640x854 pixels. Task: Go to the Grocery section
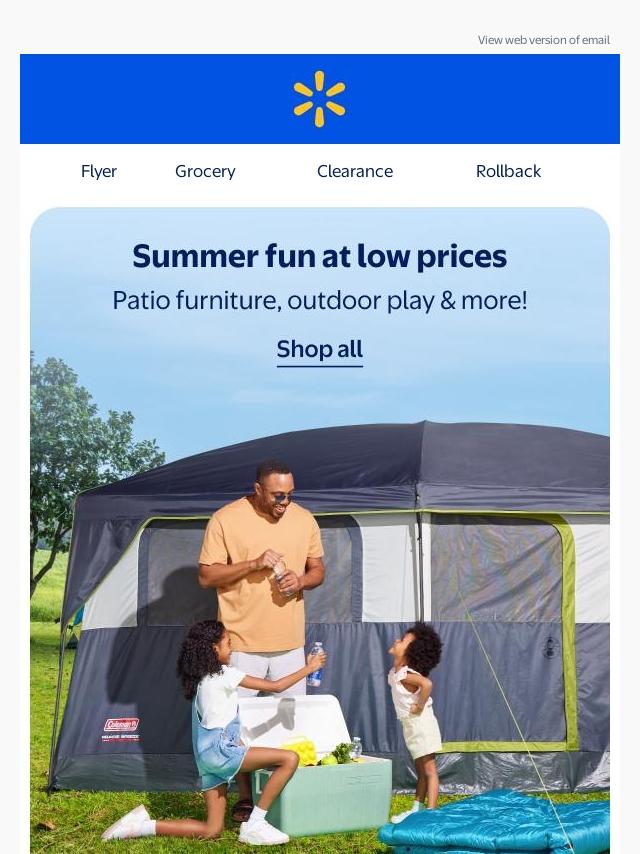tap(205, 171)
